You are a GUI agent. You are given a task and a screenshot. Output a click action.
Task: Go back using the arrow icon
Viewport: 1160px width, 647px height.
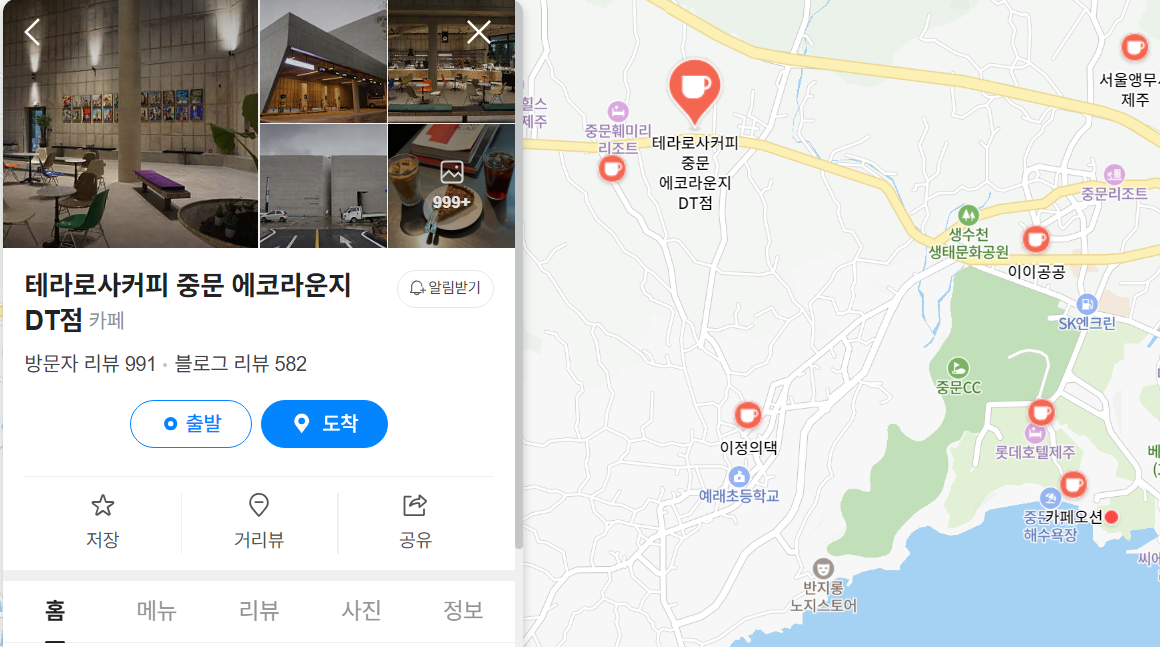pos(33,32)
